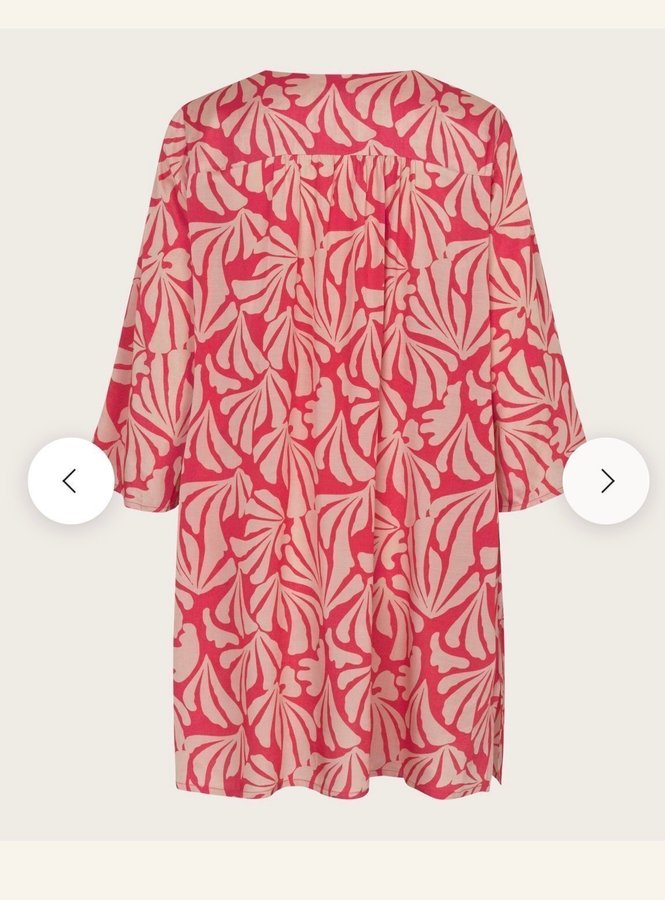The height and width of the screenshot is (900, 665).
Task: Go to the next product image
Action: coord(606,481)
